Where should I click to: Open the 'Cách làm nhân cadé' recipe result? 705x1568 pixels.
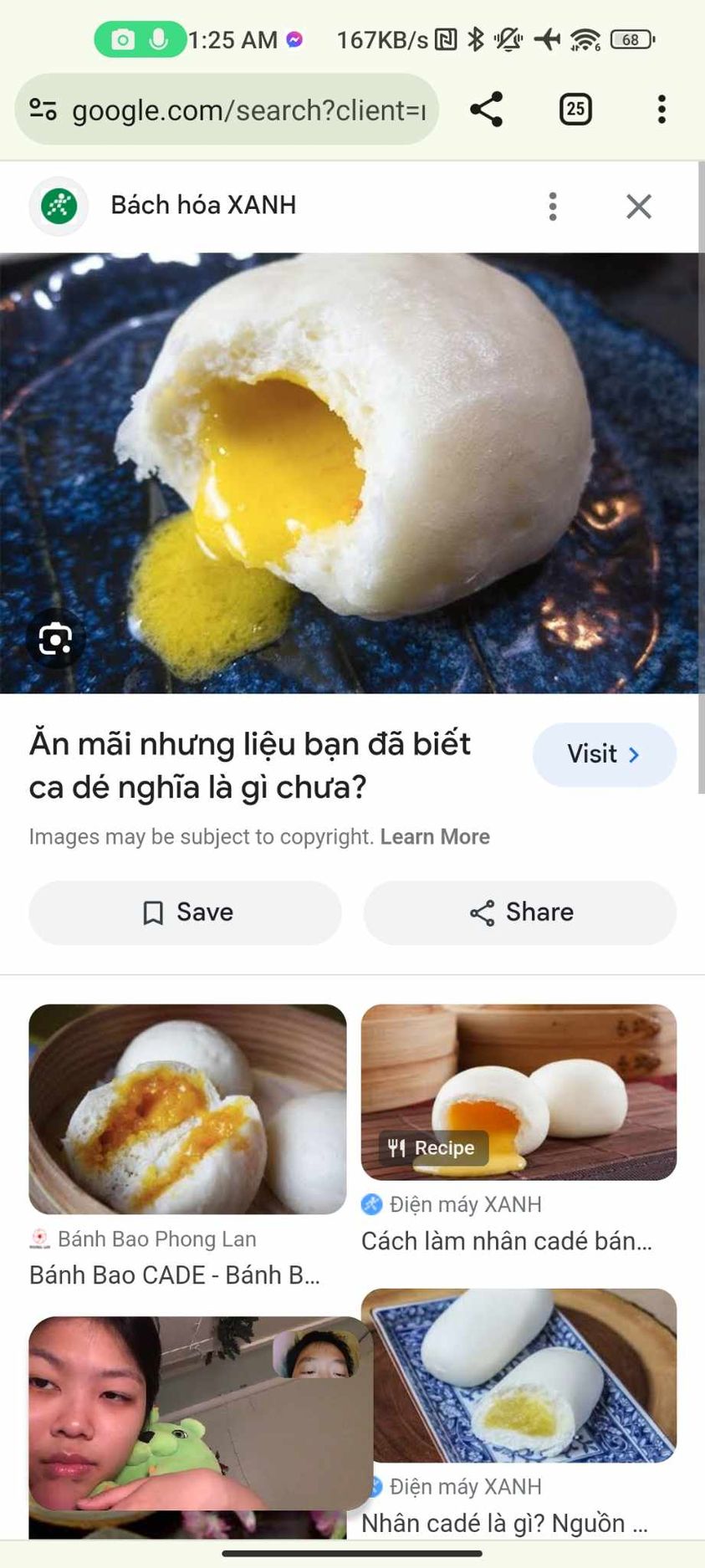519,1092
